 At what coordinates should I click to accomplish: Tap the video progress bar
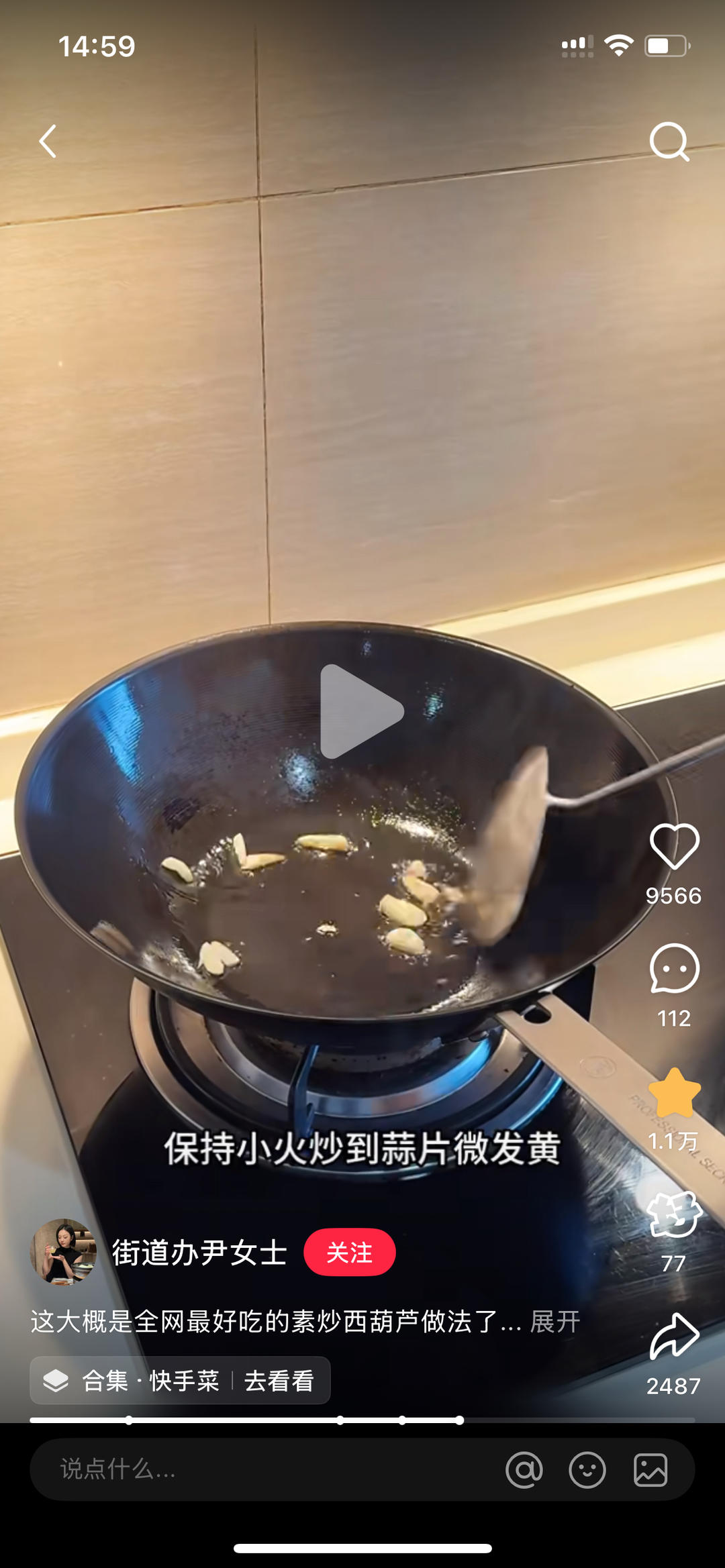362,1420
